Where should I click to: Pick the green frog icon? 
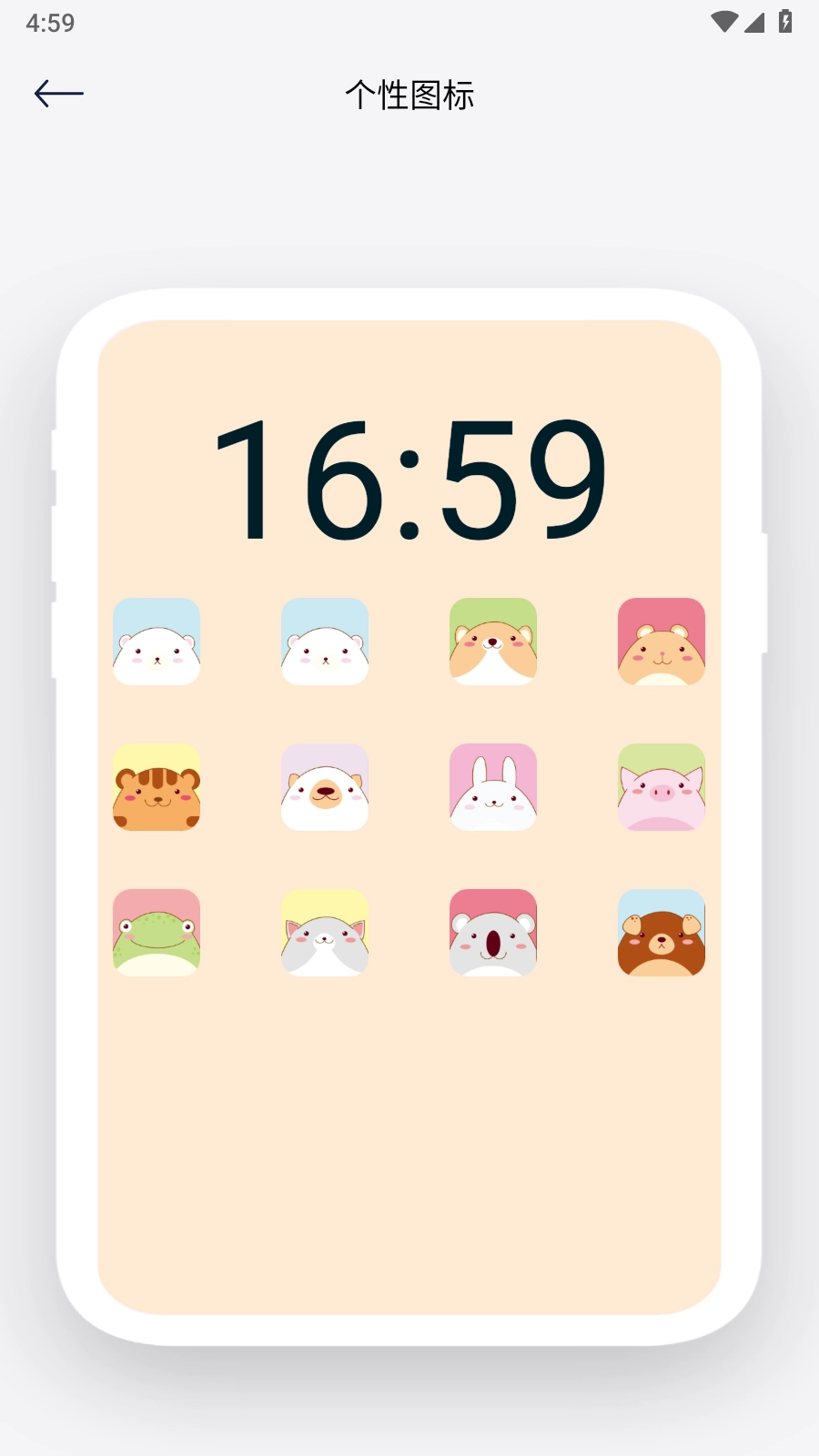click(157, 933)
